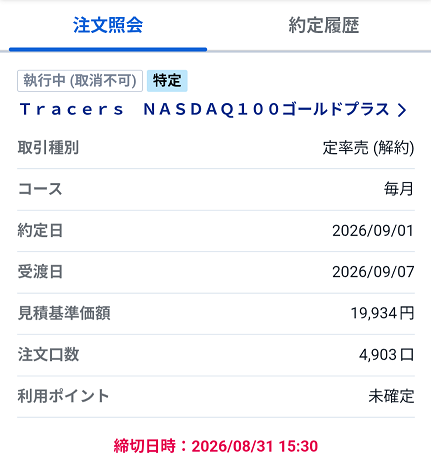
Task: Switch to the 約定履歴 tab
Action: [323, 25]
